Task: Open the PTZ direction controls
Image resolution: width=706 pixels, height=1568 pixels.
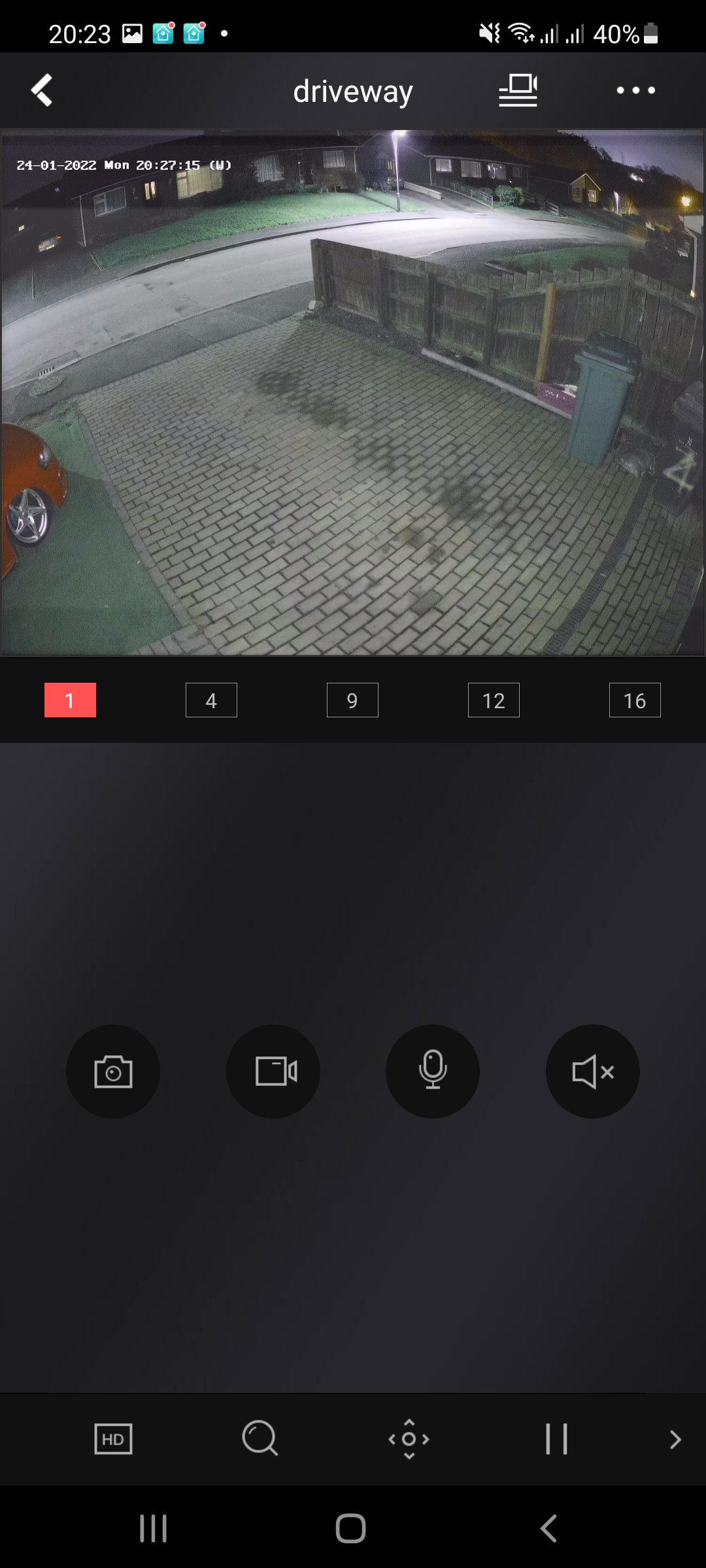Action: (x=409, y=1439)
